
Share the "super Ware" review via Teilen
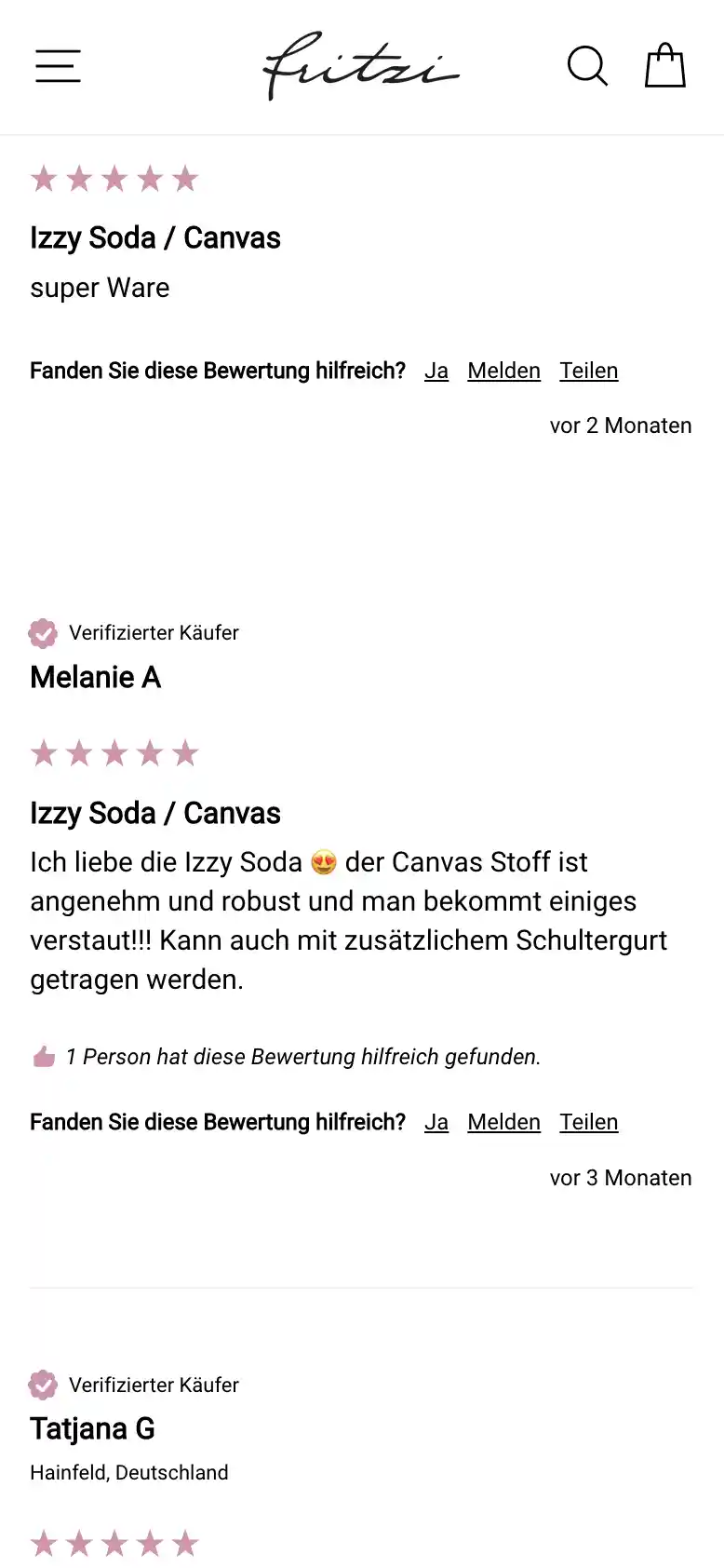[588, 371]
